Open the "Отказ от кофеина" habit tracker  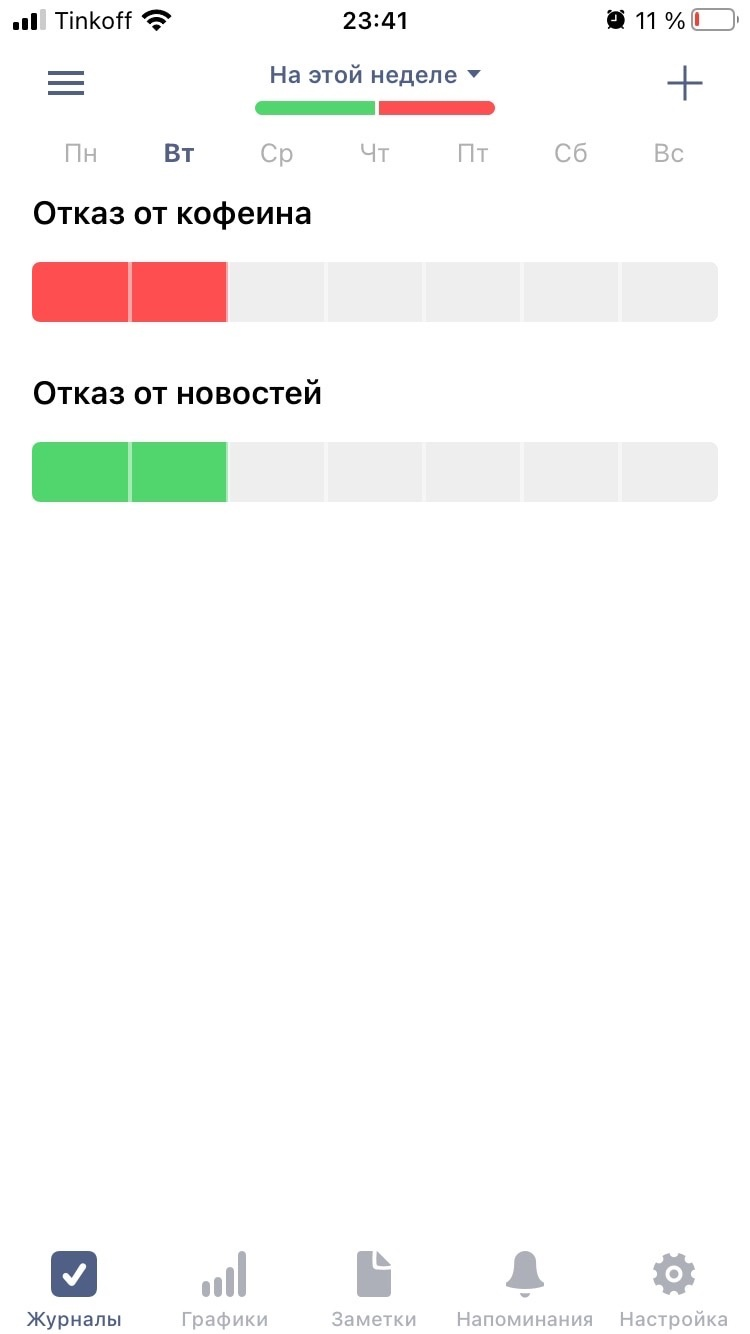172,213
